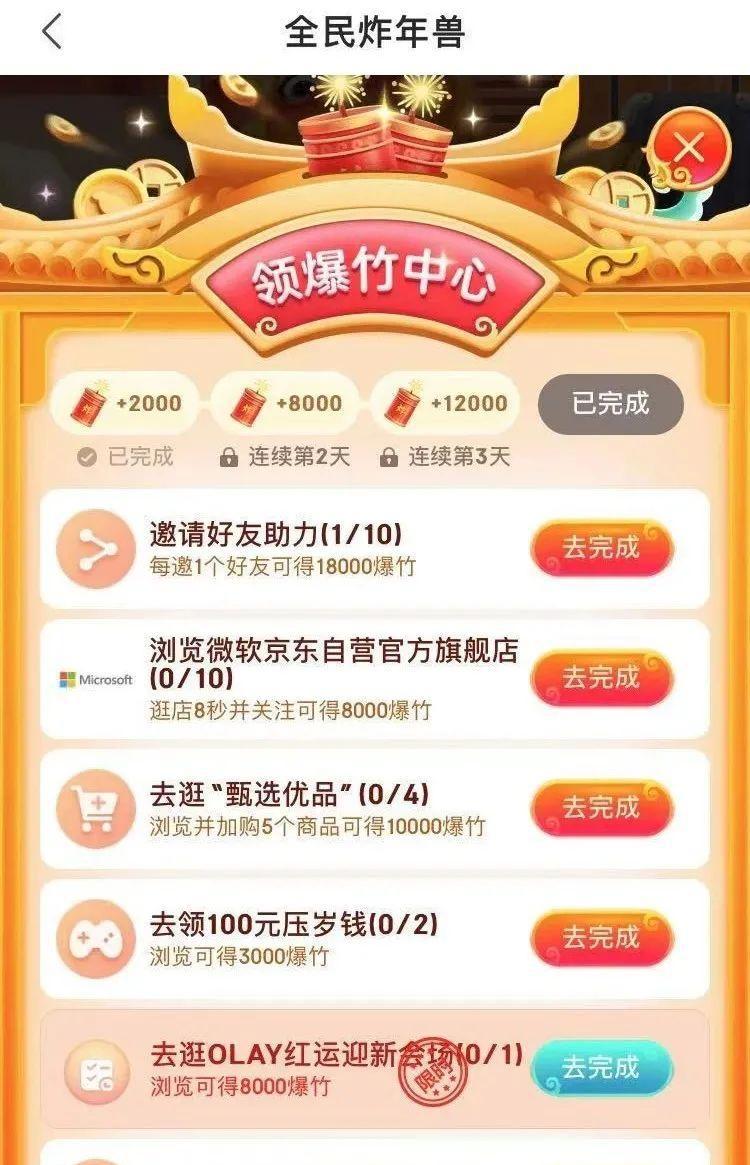This screenshot has height=1165, width=750.
Task: Go back from 全民炸年兽 page
Action: tap(52, 32)
